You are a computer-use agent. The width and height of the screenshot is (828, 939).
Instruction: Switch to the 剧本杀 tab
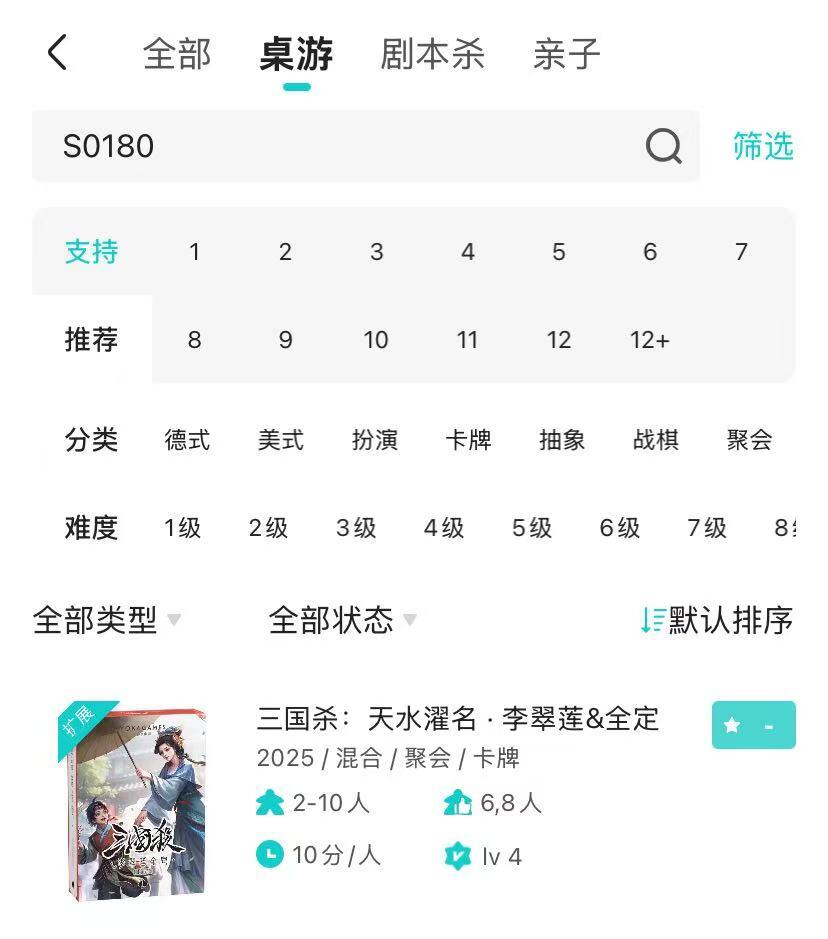(x=432, y=54)
